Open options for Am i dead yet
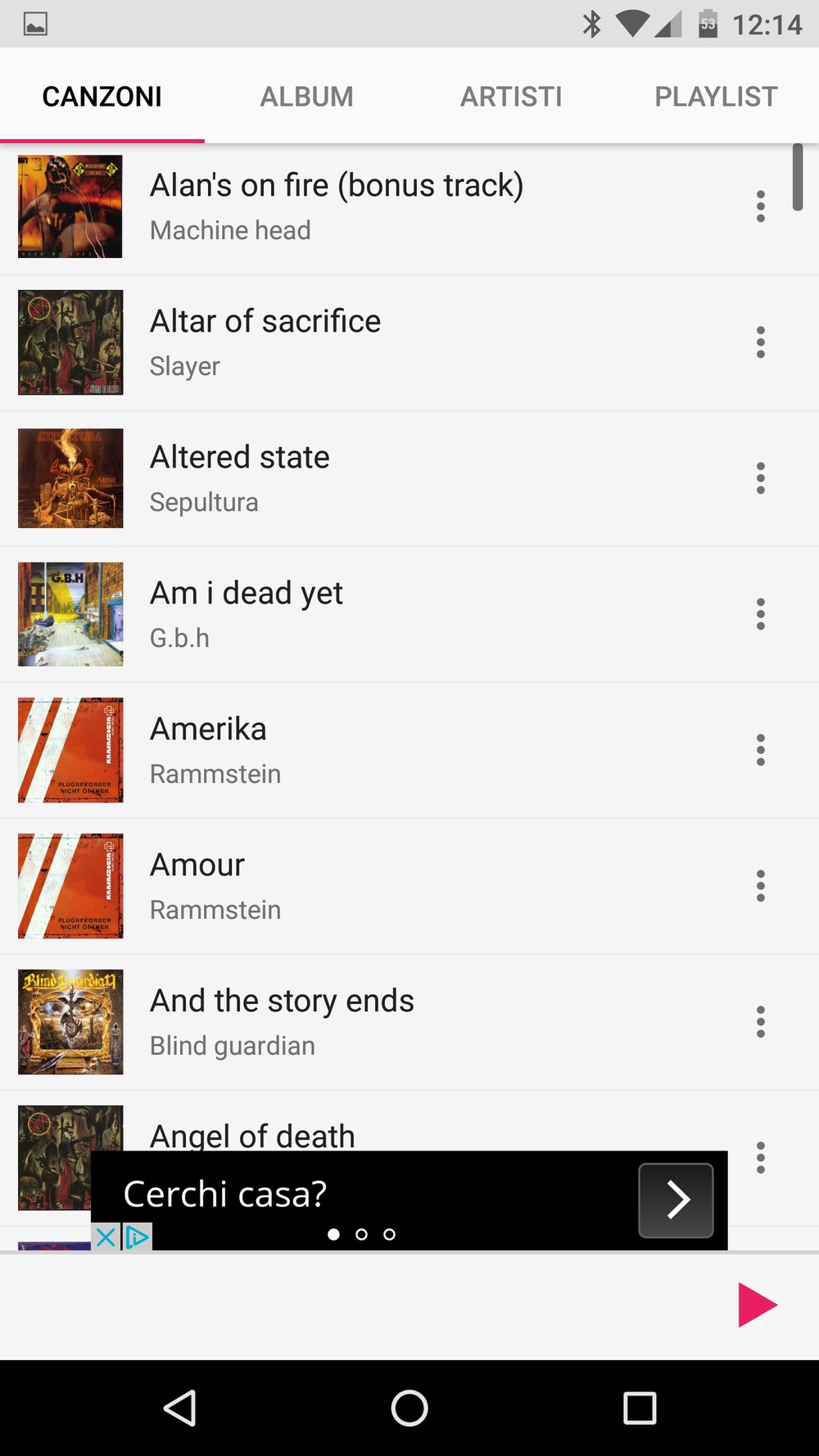Image resolution: width=819 pixels, height=1456 pixels. [x=761, y=614]
